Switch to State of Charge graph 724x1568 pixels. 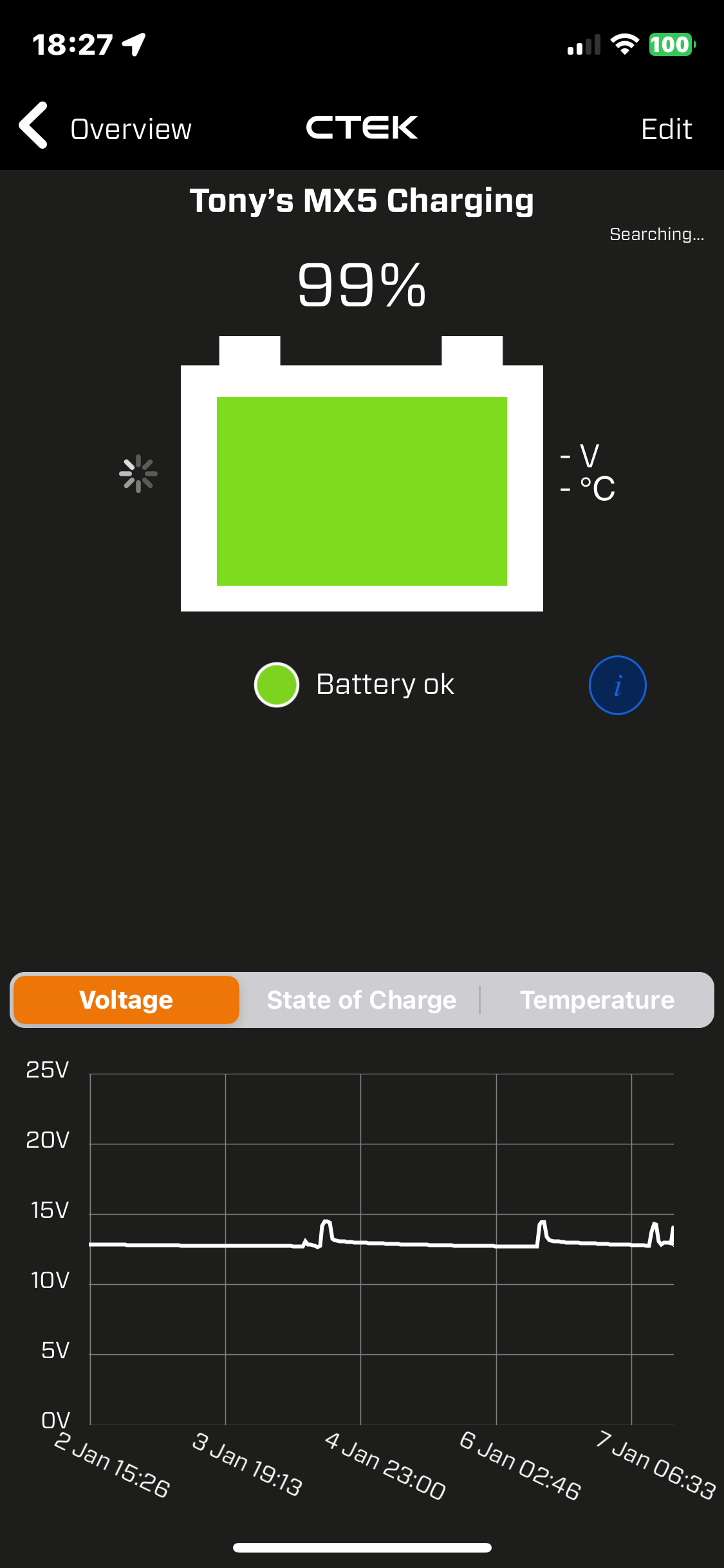pyautogui.click(x=361, y=1000)
